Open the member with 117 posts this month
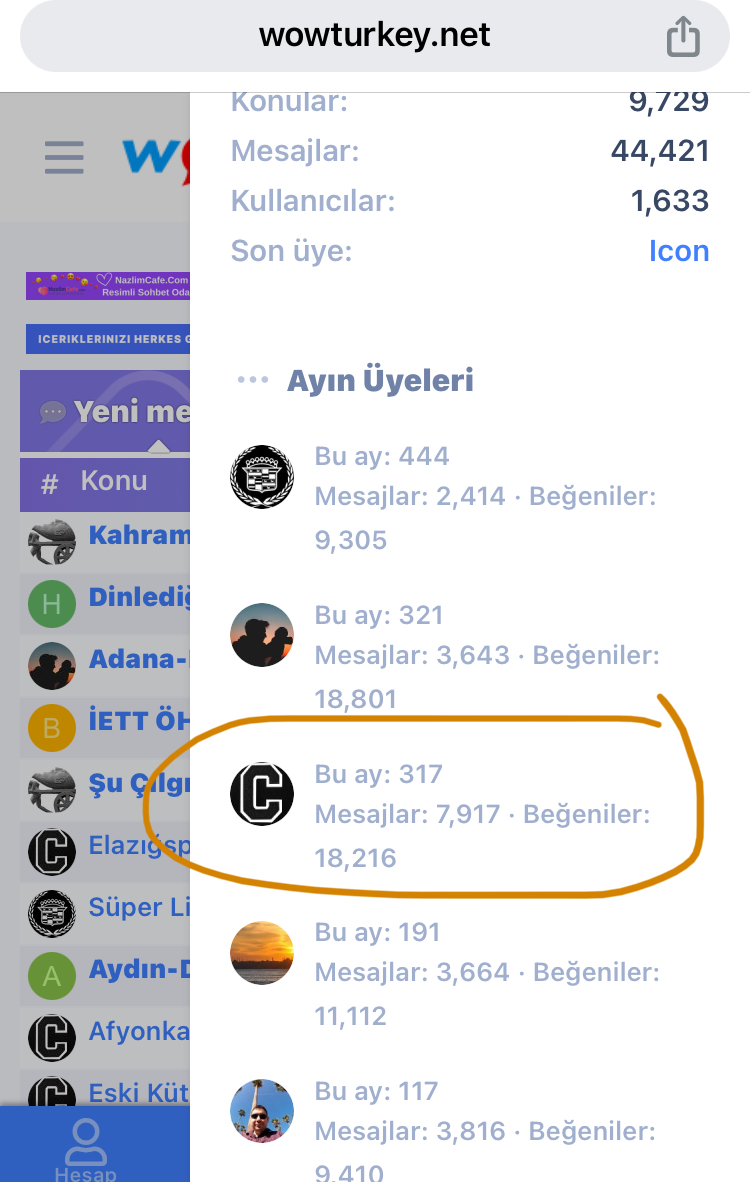Viewport: 750px width, 1182px height. point(262,1110)
